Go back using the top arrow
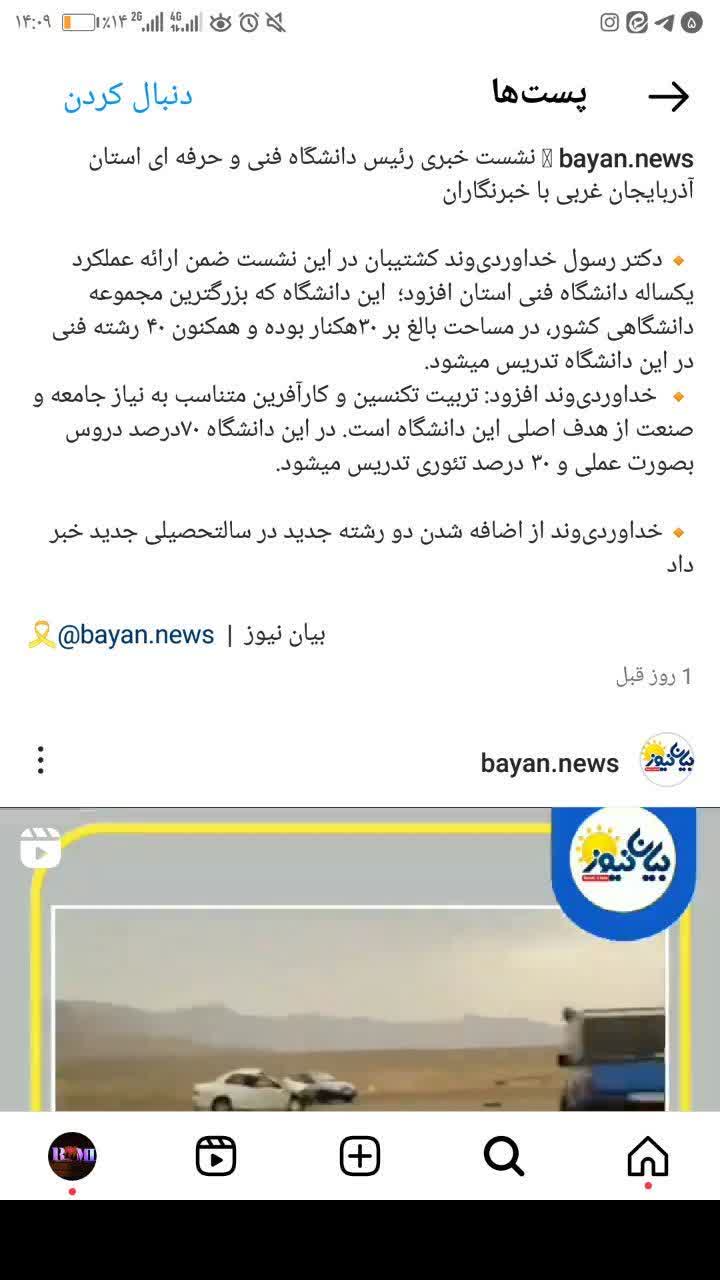 [668, 96]
